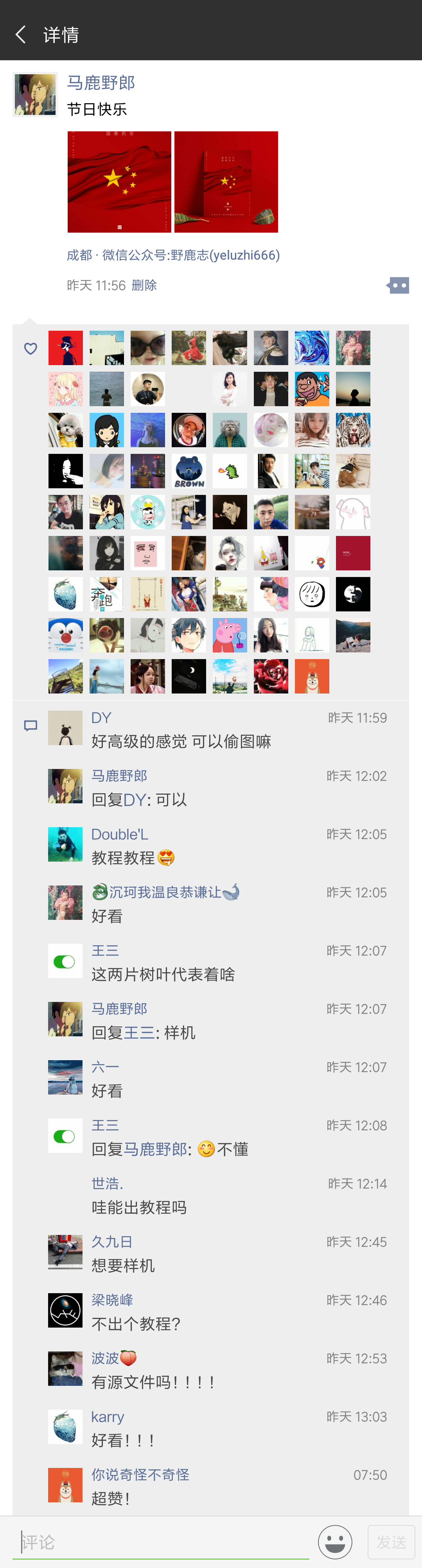The width and height of the screenshot is (422, 1568).
Task: Open the emoji picker
Action: tap(335, 1542)
